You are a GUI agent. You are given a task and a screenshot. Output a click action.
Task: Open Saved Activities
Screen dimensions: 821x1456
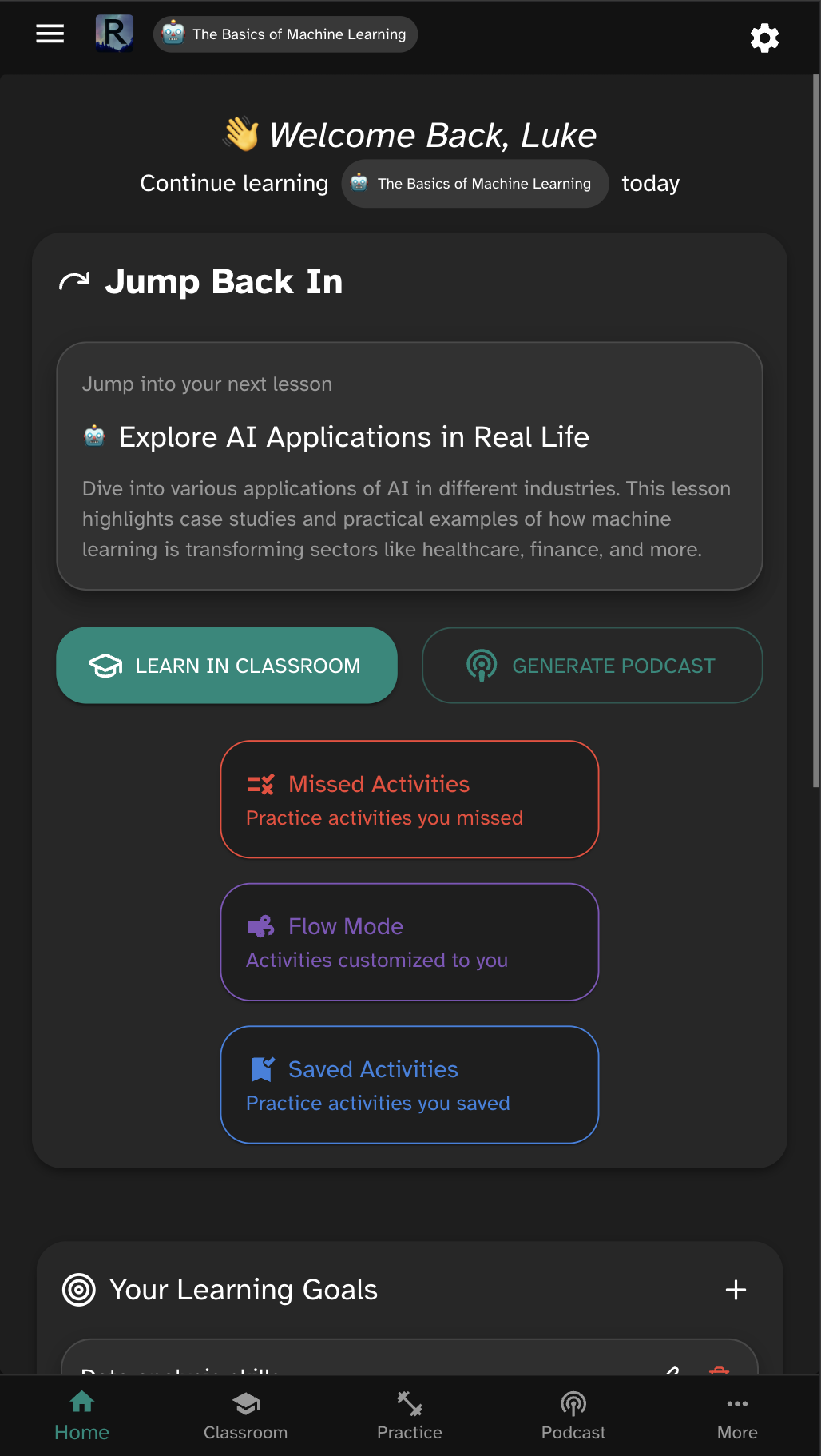tap(410, 1085)
